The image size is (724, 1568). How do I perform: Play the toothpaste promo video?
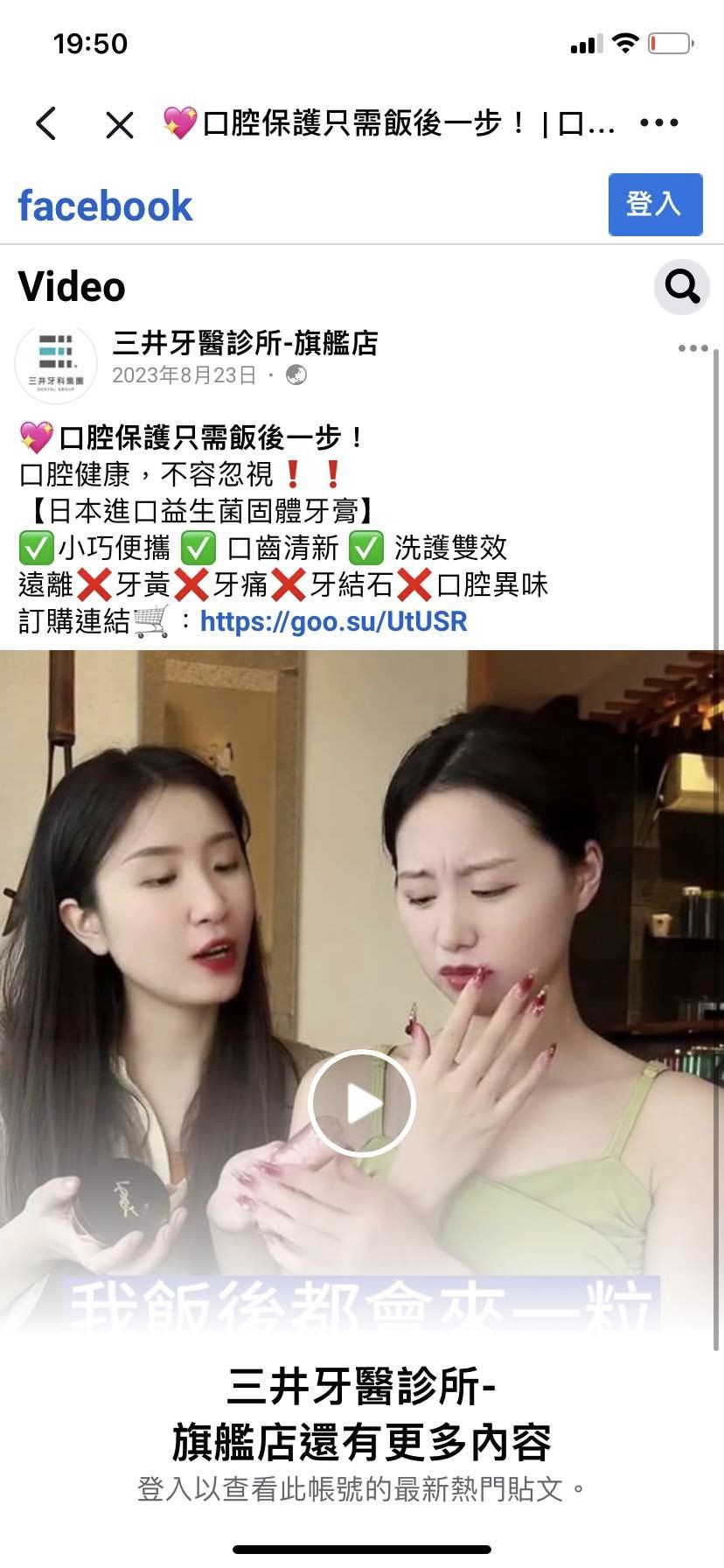click(361, 1102)
